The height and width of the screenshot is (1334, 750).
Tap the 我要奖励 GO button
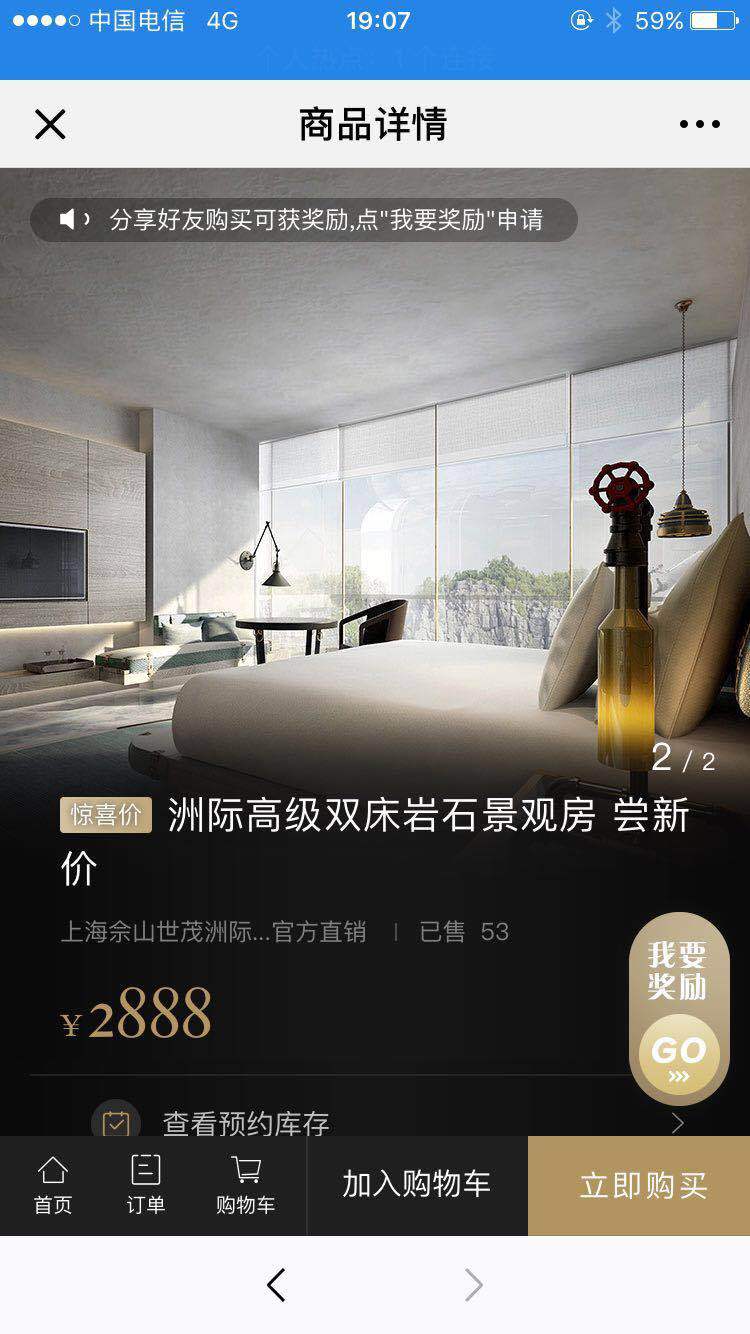click(679, 1010)
